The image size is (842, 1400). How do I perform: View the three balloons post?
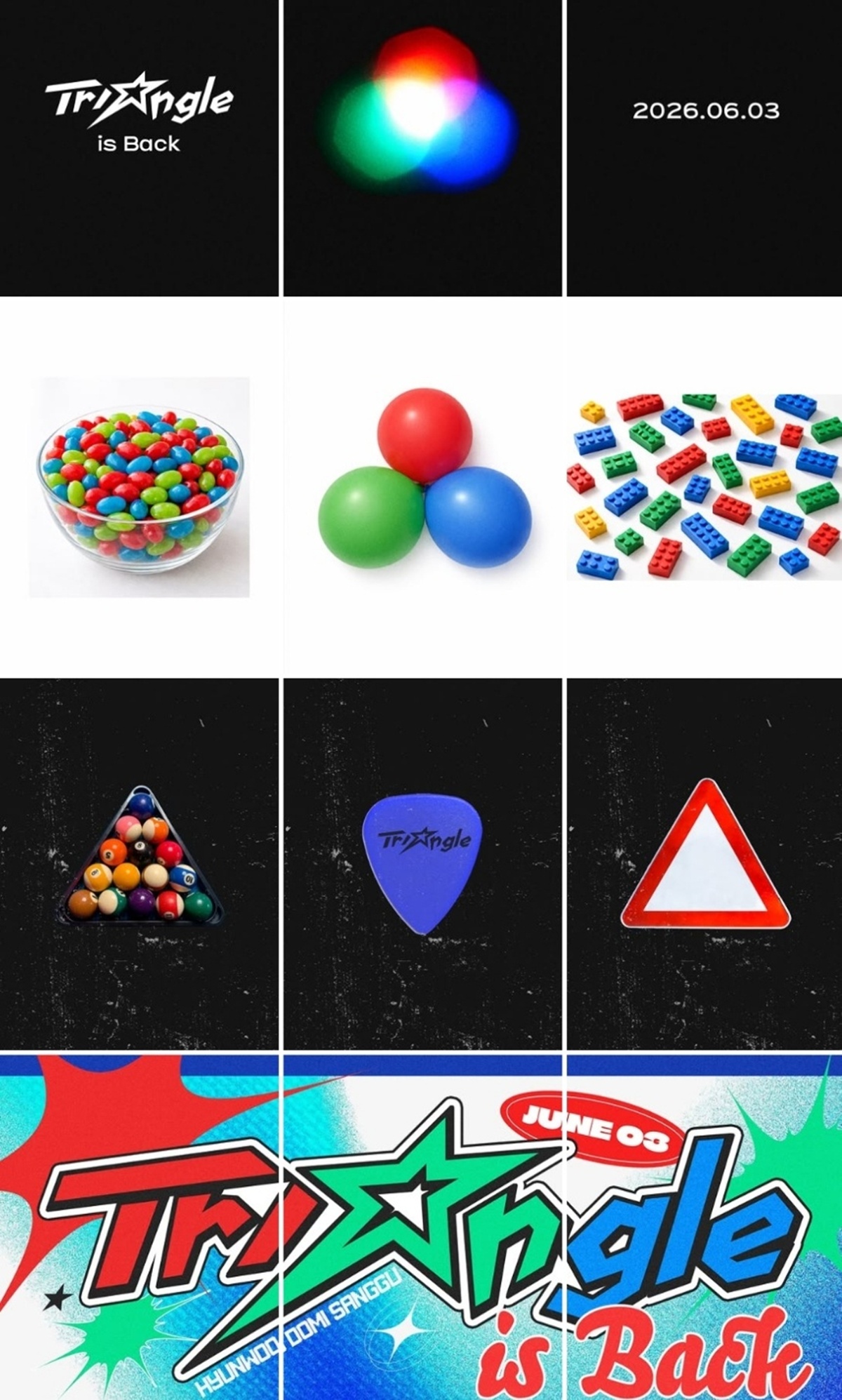pyautogui.click(x=422, y=487)
